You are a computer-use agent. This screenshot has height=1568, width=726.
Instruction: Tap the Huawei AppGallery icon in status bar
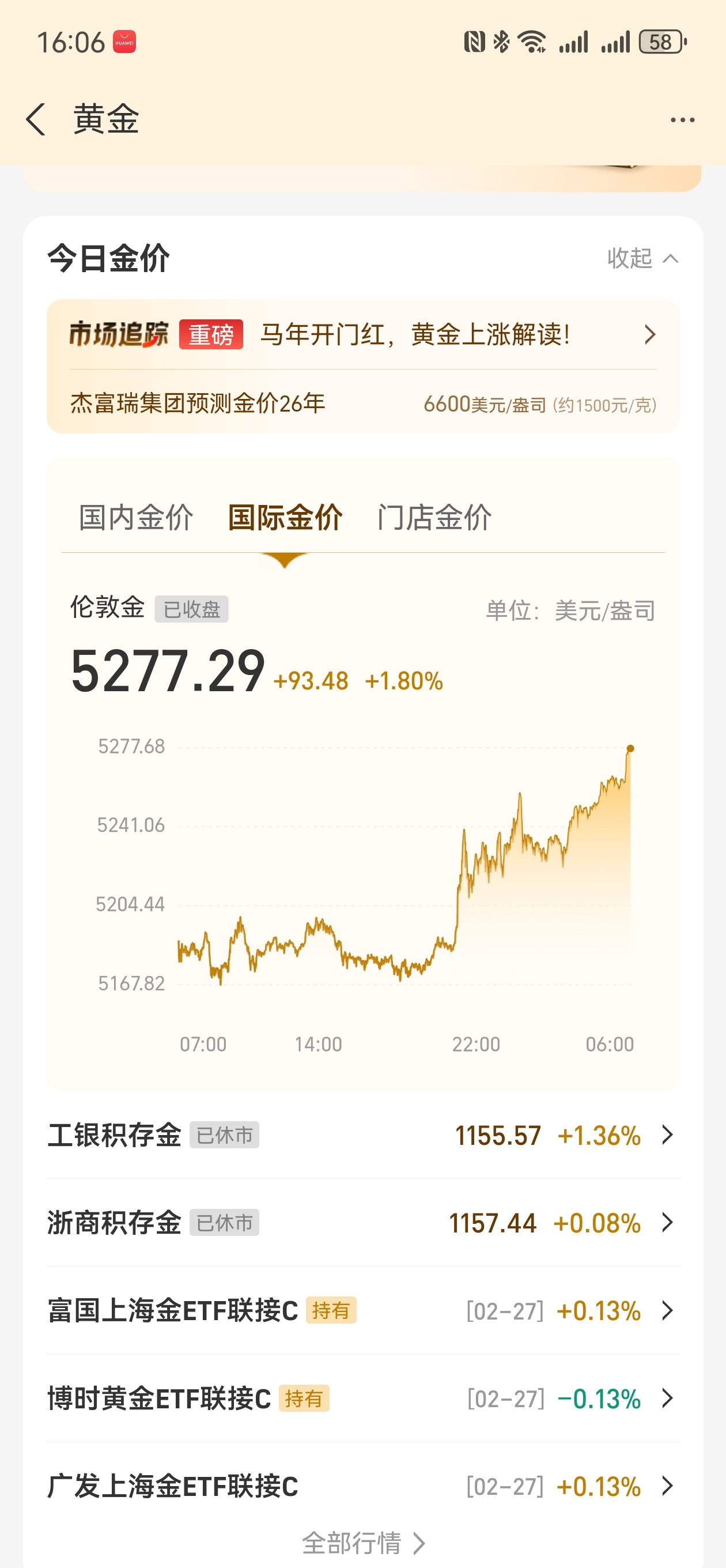pos(124,40)
